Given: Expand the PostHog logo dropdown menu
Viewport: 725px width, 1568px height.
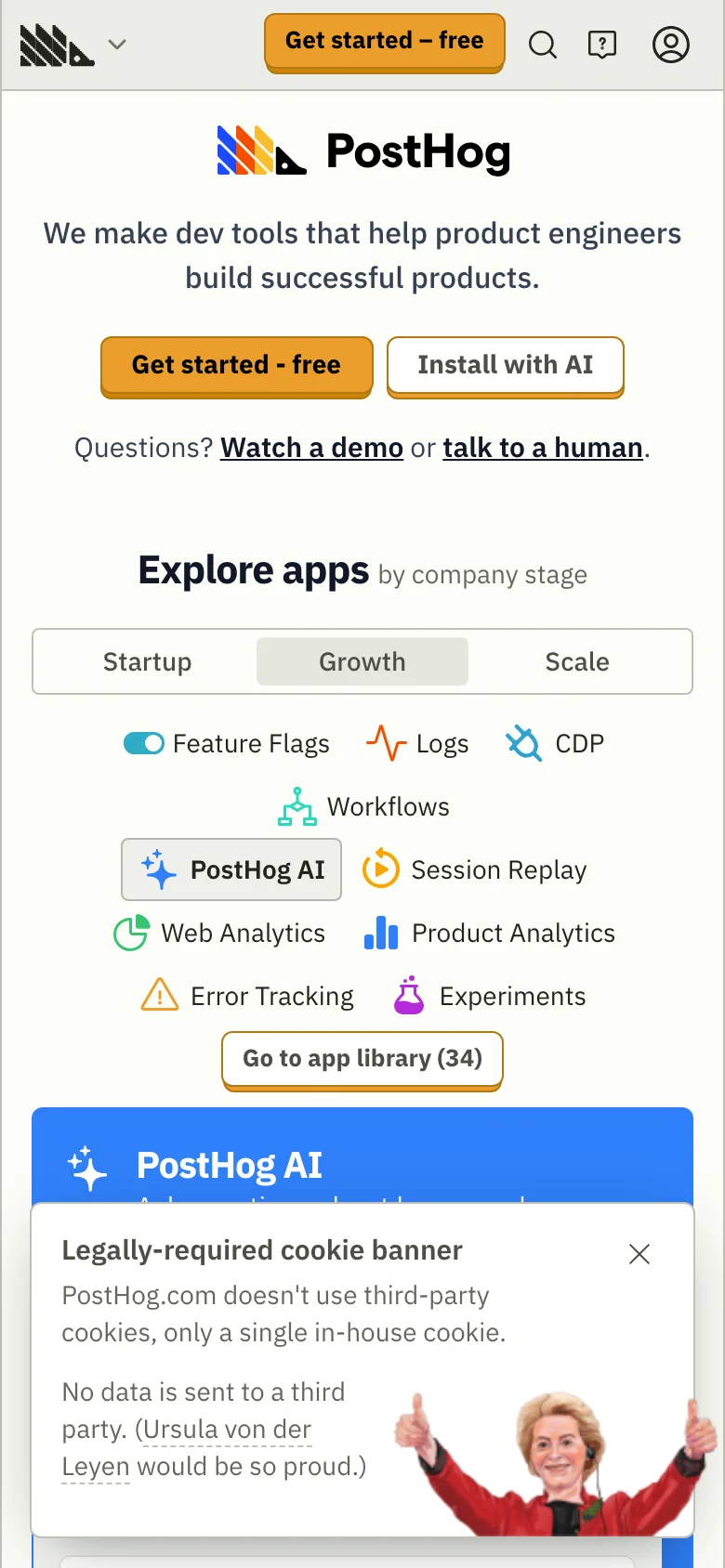Looking at the screenshot, I should [117, 44].
